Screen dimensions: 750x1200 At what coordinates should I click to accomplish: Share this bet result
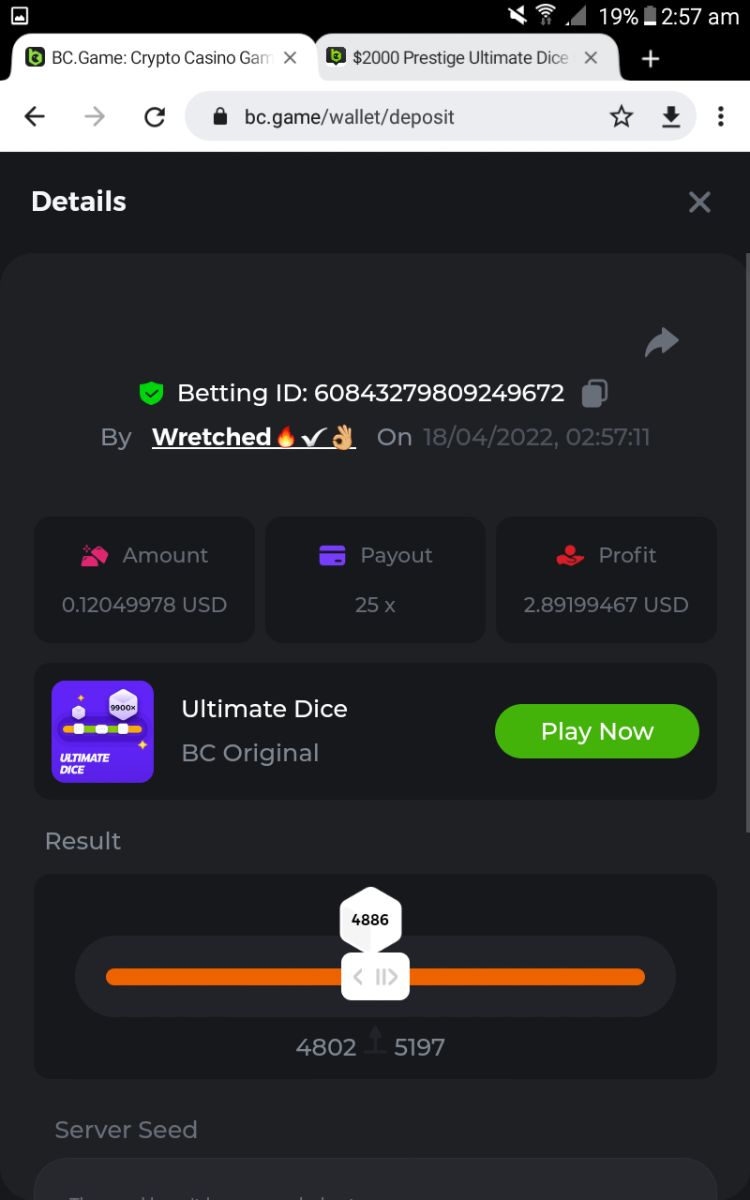(x=661, y=343)
